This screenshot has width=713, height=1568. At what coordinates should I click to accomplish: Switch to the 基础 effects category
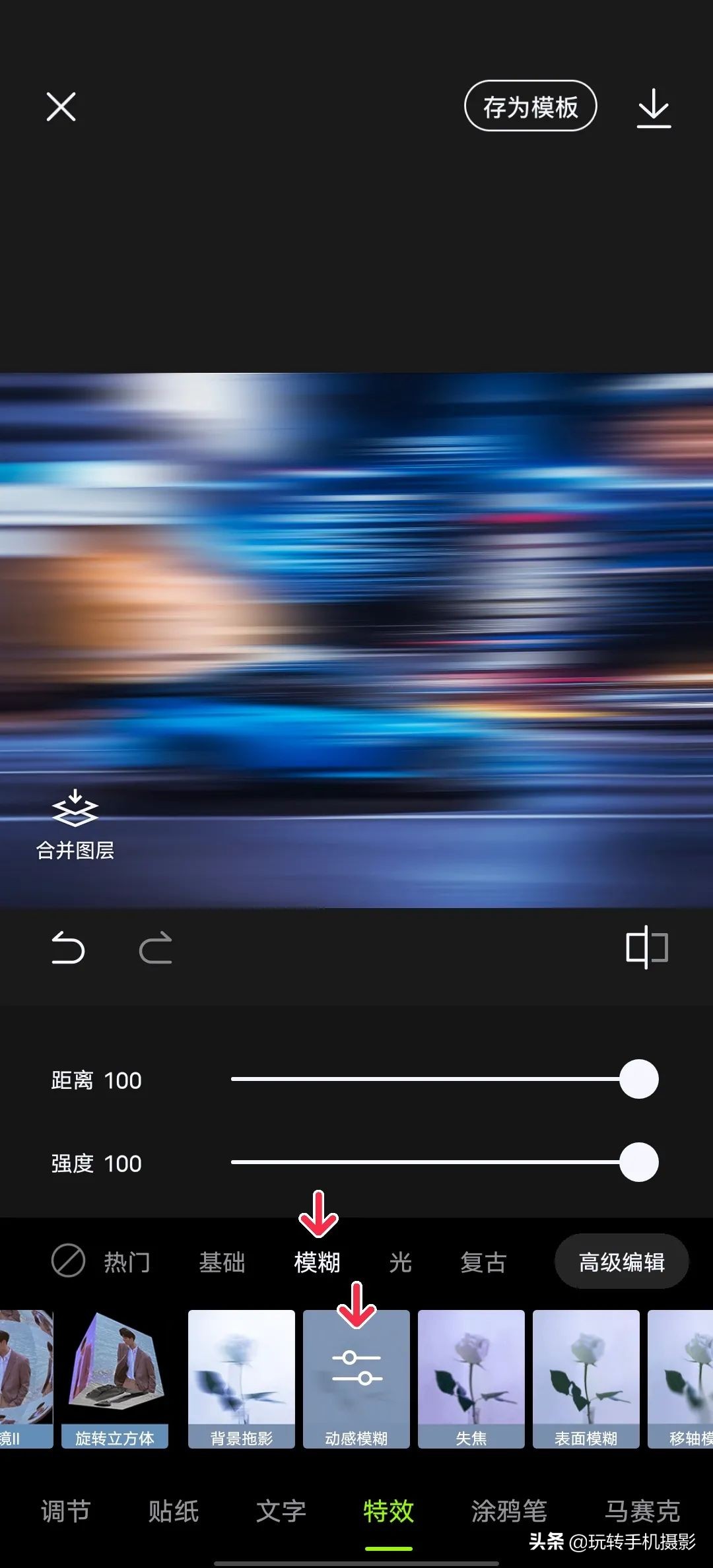[222, 1262]
